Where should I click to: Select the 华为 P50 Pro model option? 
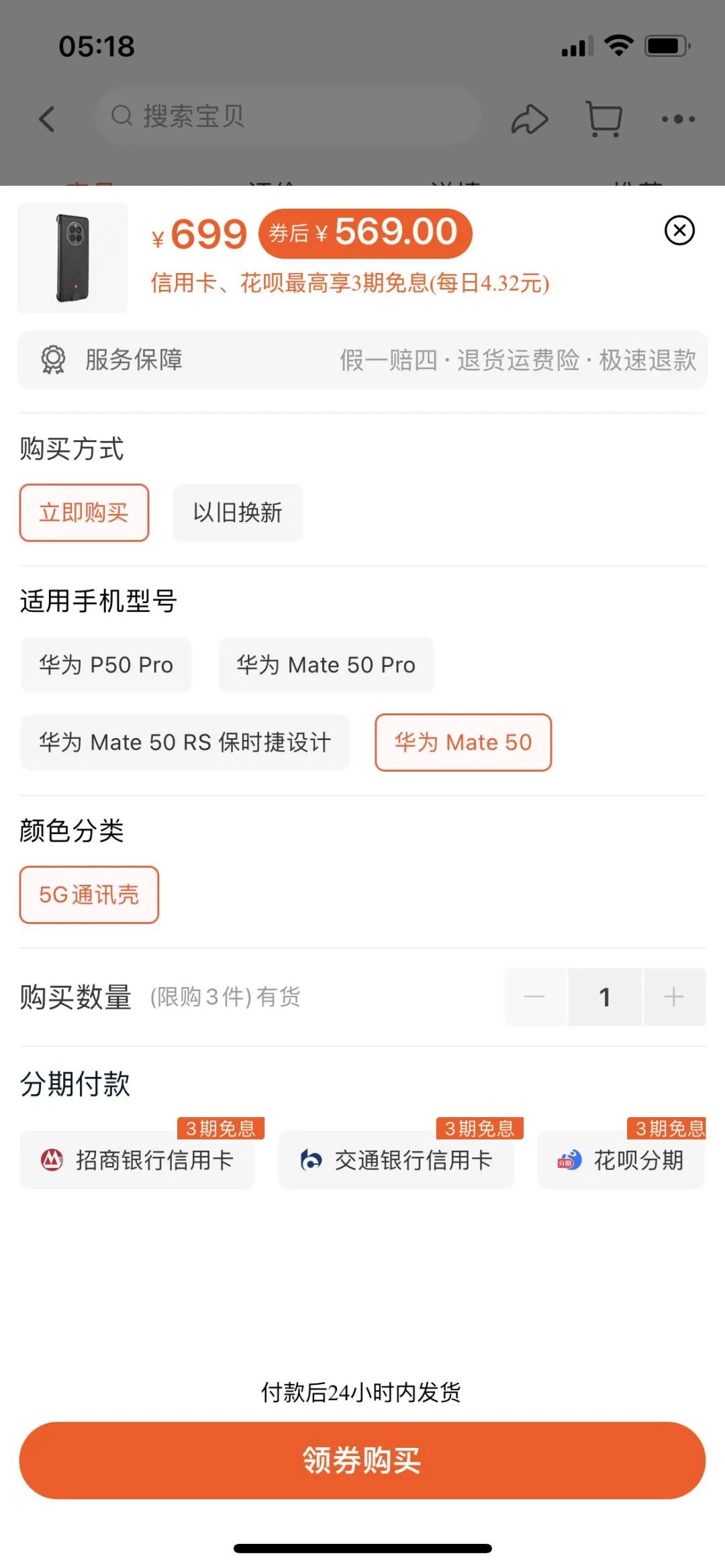[x=105, y=665]
